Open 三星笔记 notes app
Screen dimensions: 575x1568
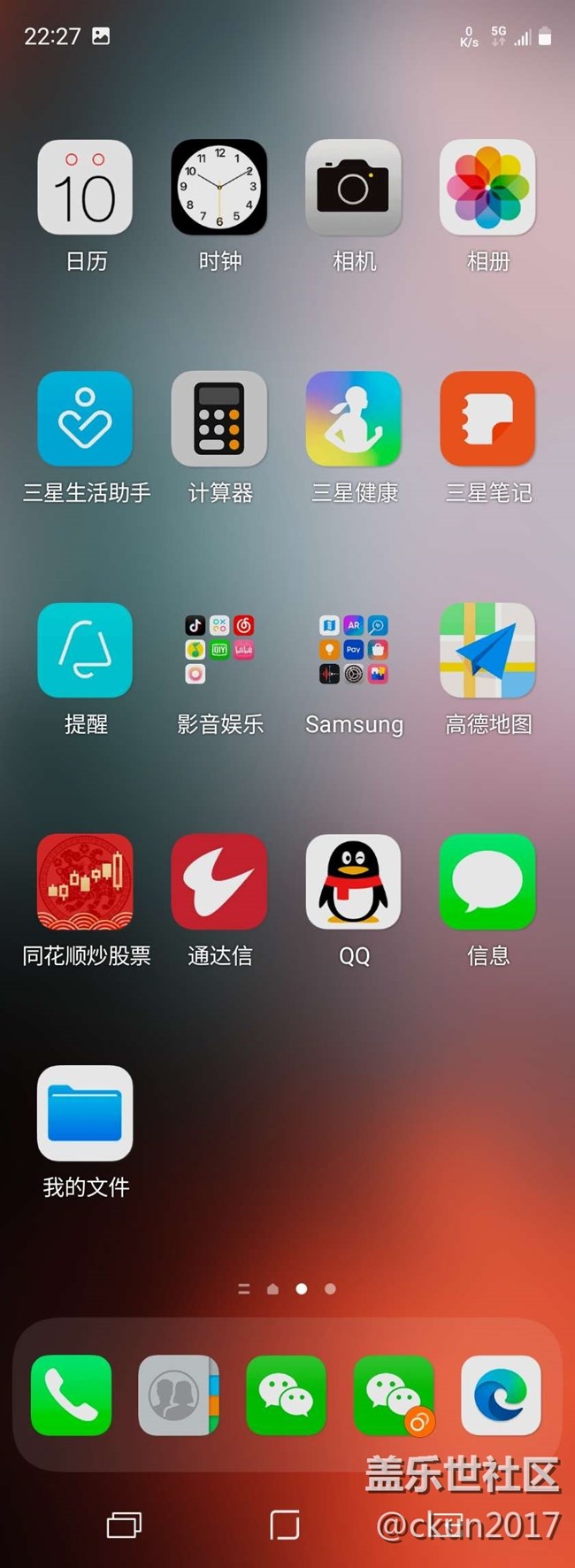click(487, 419)
